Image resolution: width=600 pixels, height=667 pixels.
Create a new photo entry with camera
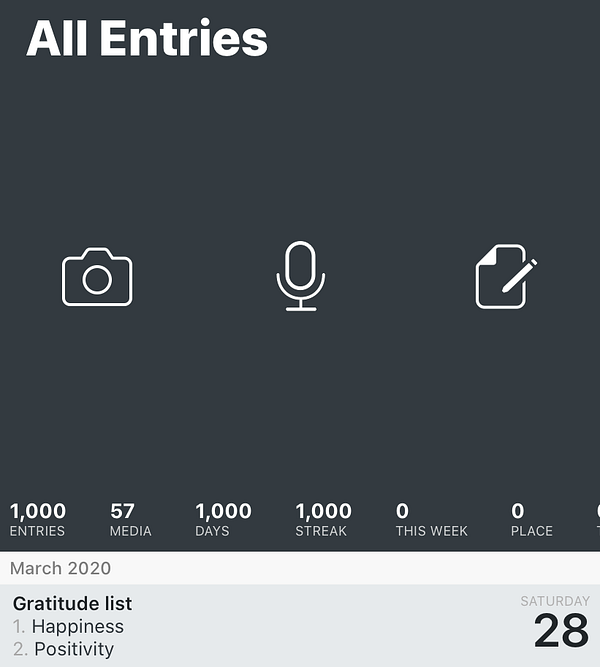pos(97,277)
